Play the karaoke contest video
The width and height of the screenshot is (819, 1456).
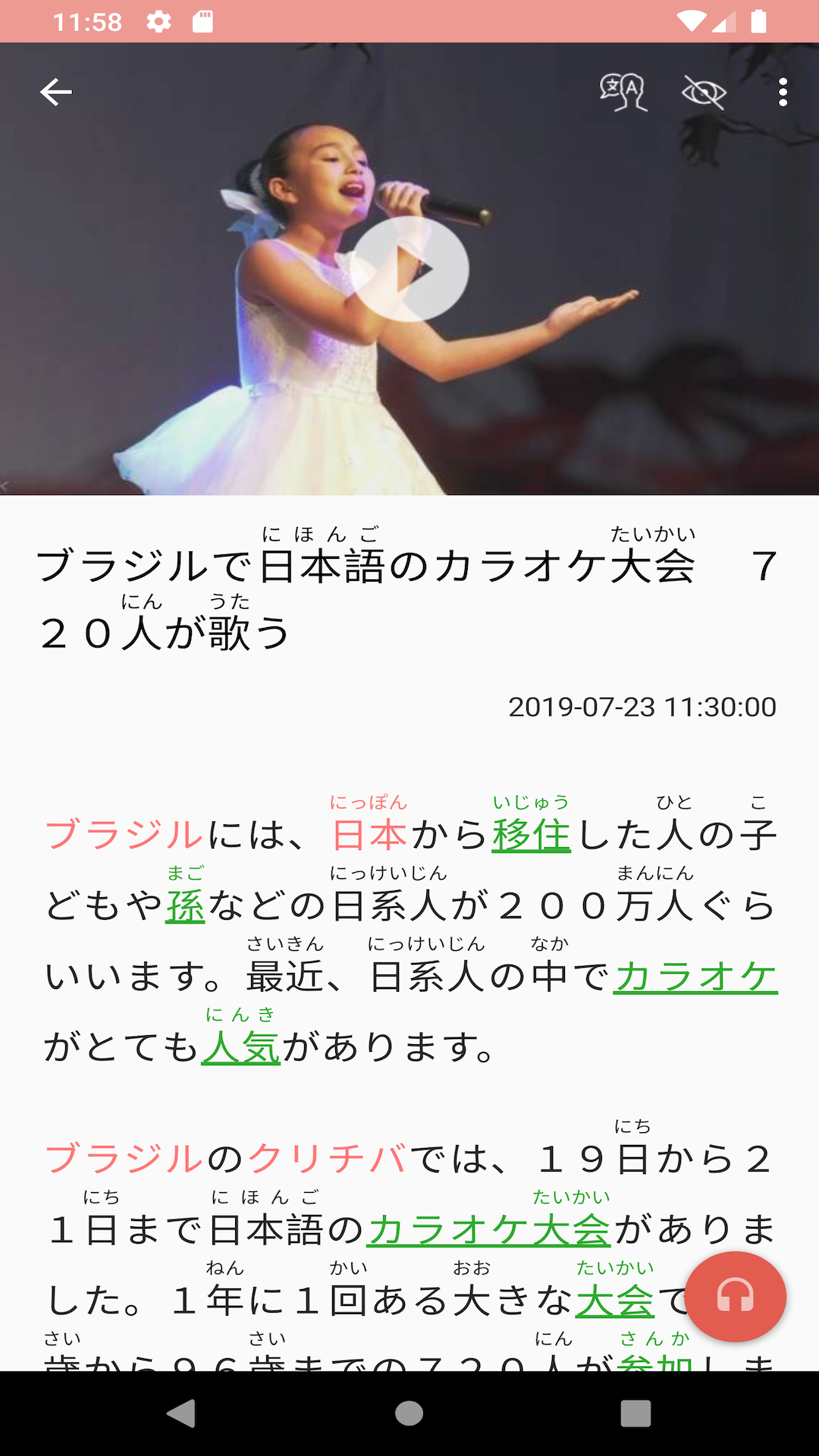[x=409, y=269]
